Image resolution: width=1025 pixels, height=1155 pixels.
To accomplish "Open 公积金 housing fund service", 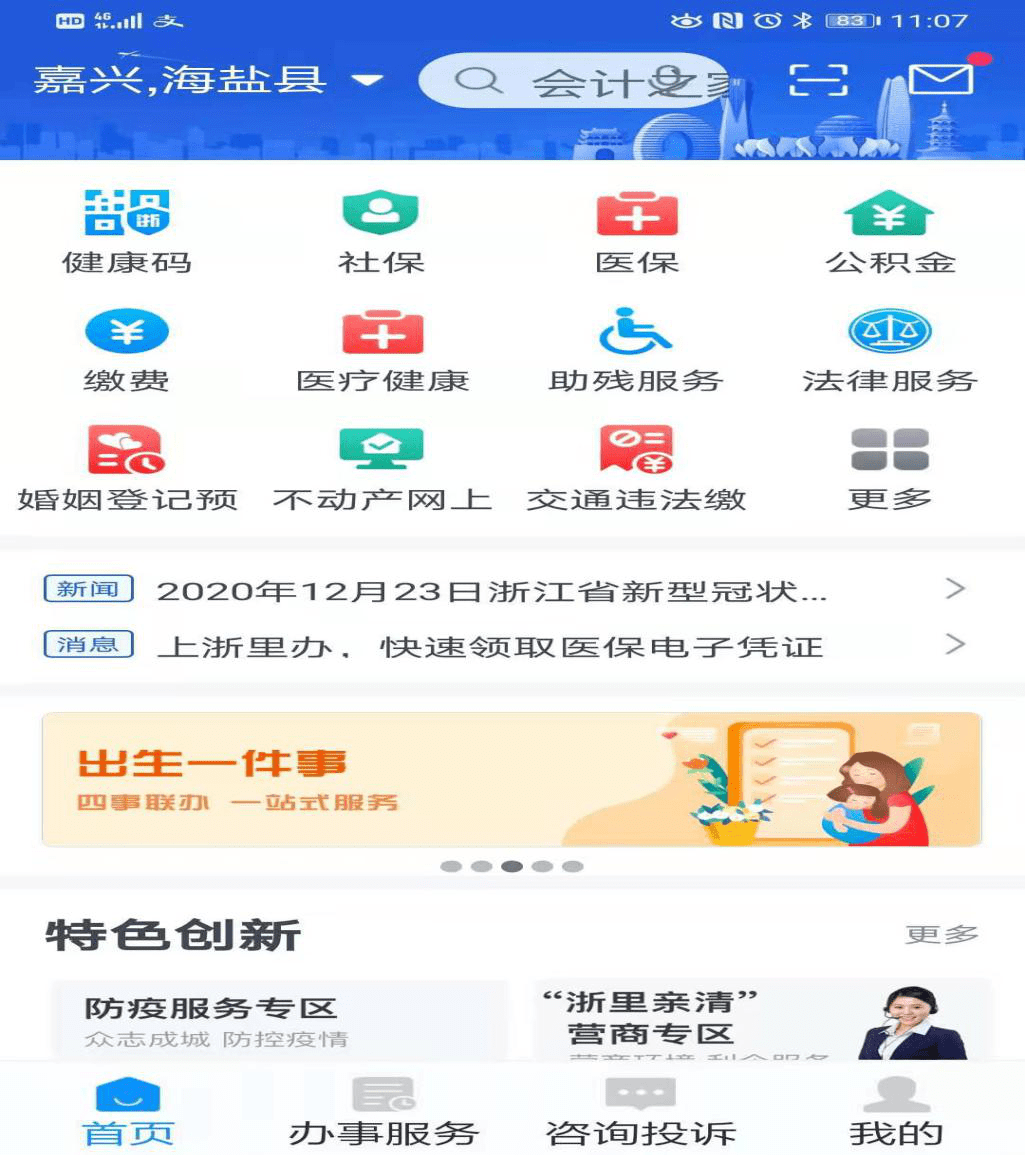I will [890, 232].
